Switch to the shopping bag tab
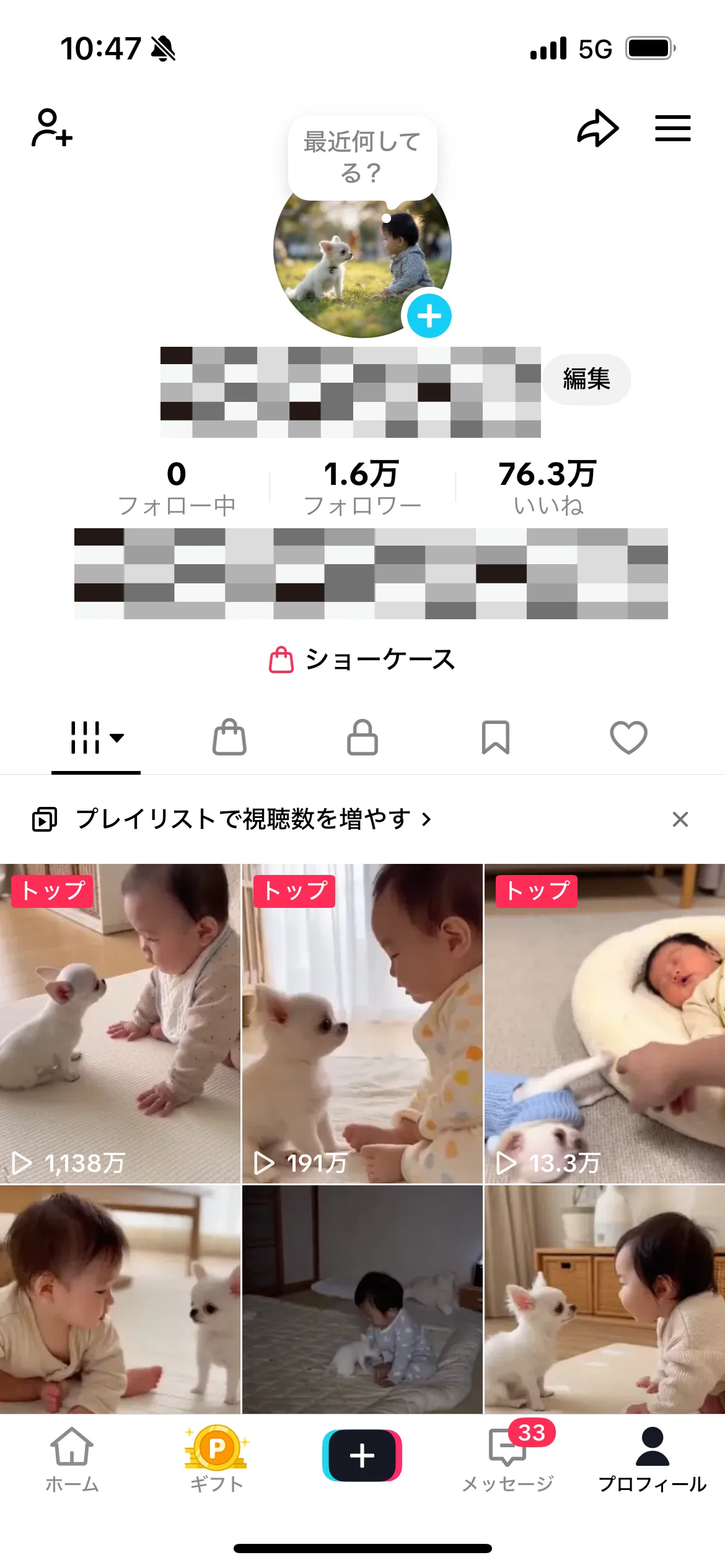This screenshot has width=725, height=1568. (x=229, y=738)
